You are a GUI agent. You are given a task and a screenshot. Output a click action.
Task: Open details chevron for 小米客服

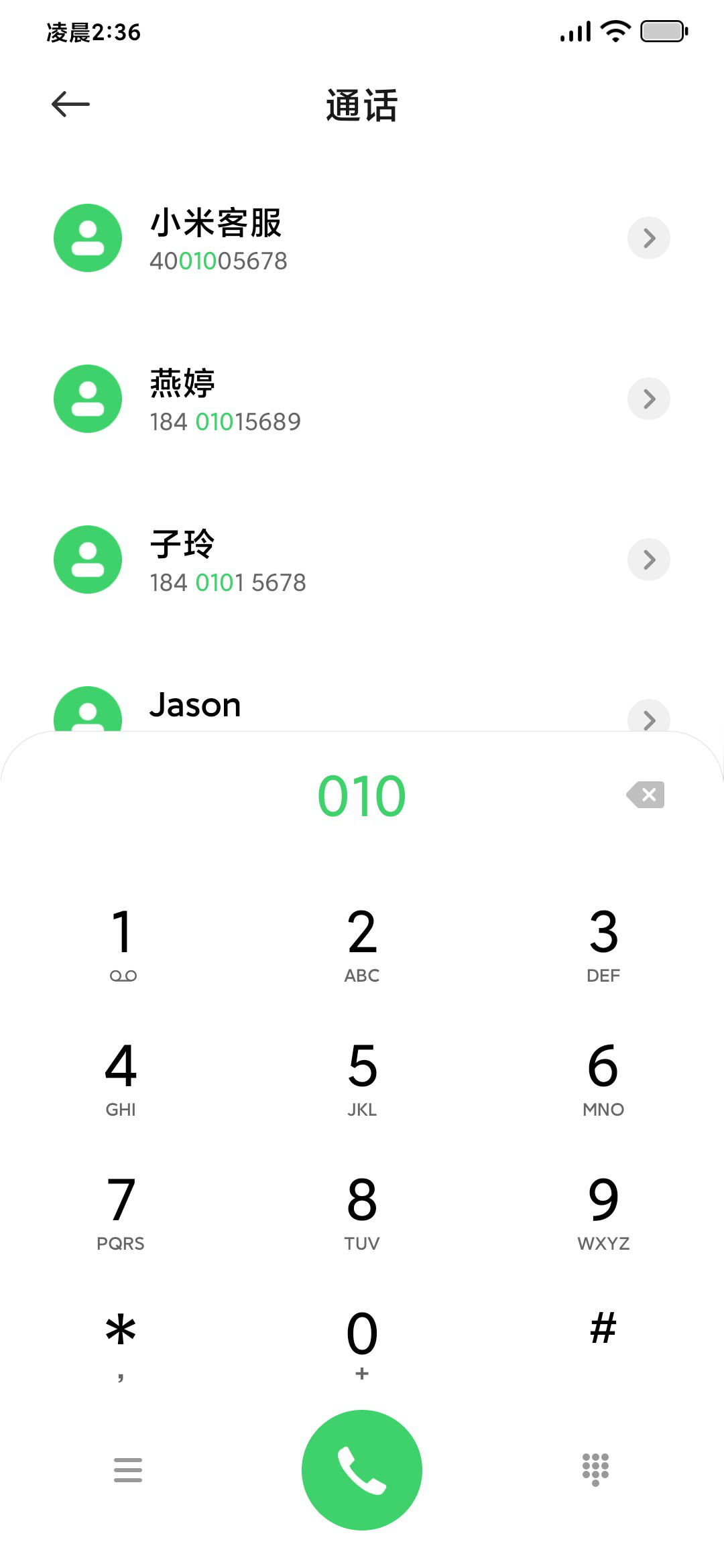tap(648, 238)
